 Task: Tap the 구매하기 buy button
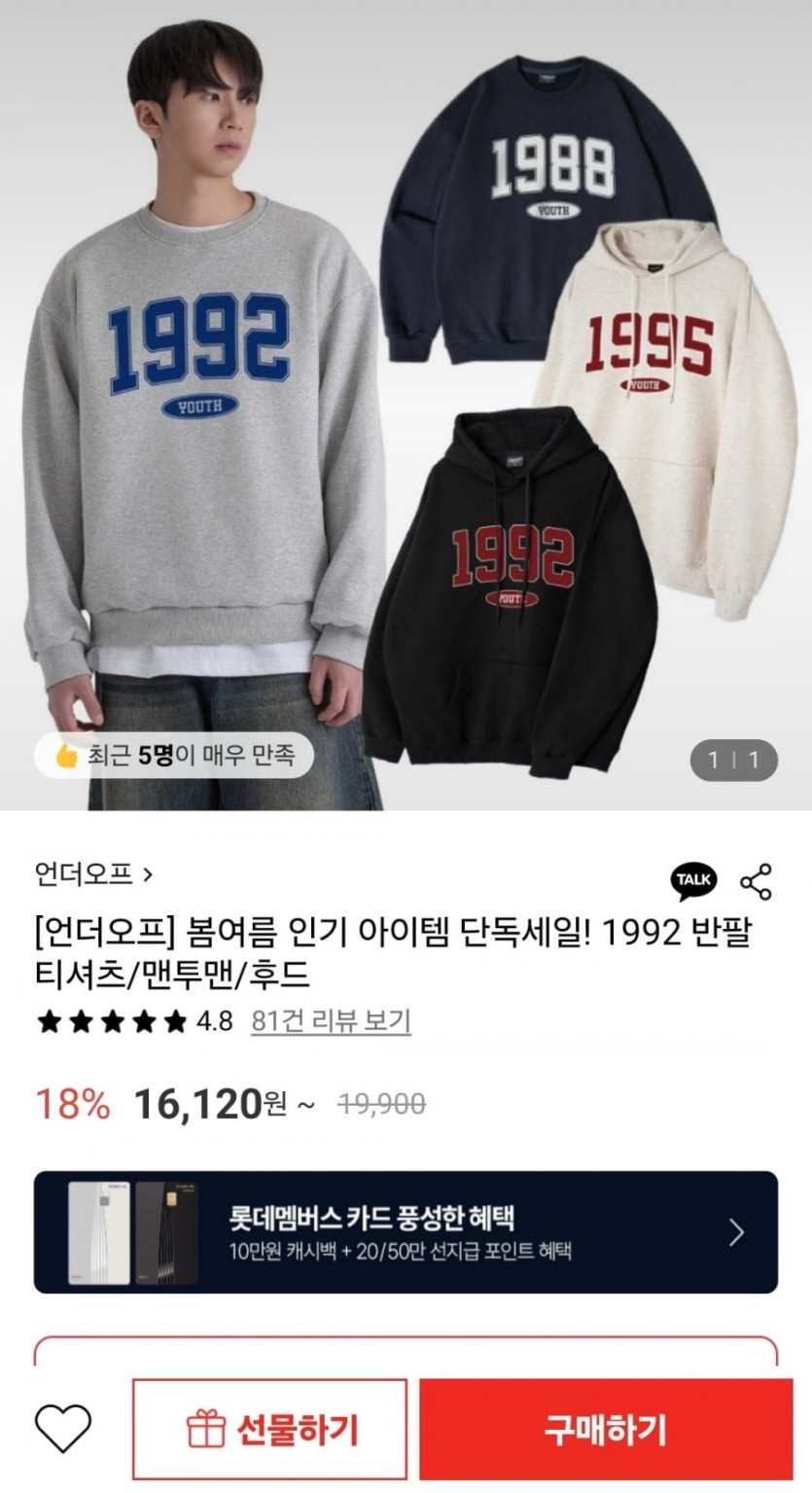(x=606, y=1429)
